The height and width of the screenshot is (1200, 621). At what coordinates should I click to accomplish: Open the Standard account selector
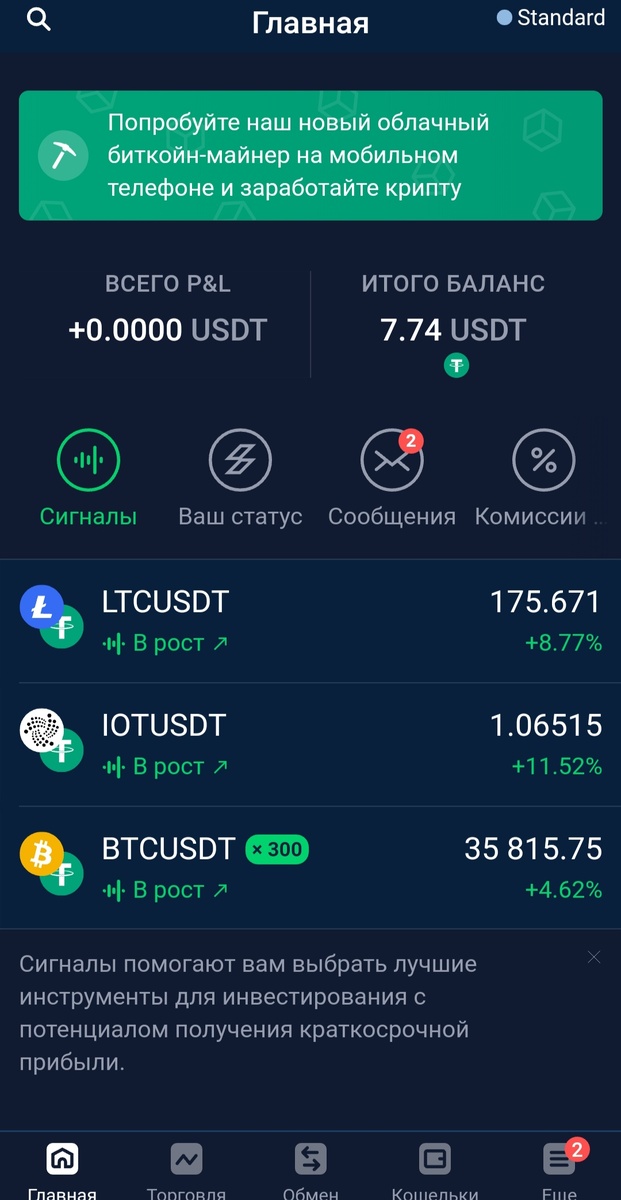[551, 18]
